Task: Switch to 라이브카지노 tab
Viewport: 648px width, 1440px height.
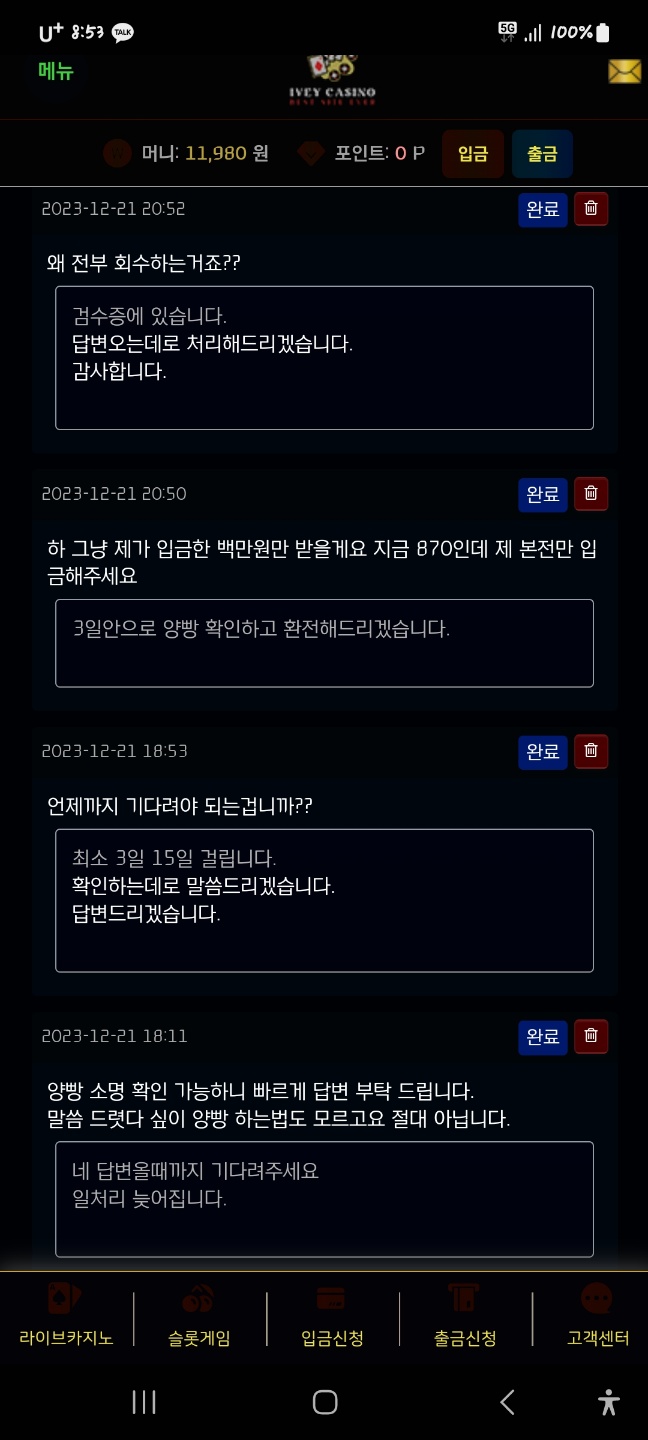Action: click(x=66, y=1317)
